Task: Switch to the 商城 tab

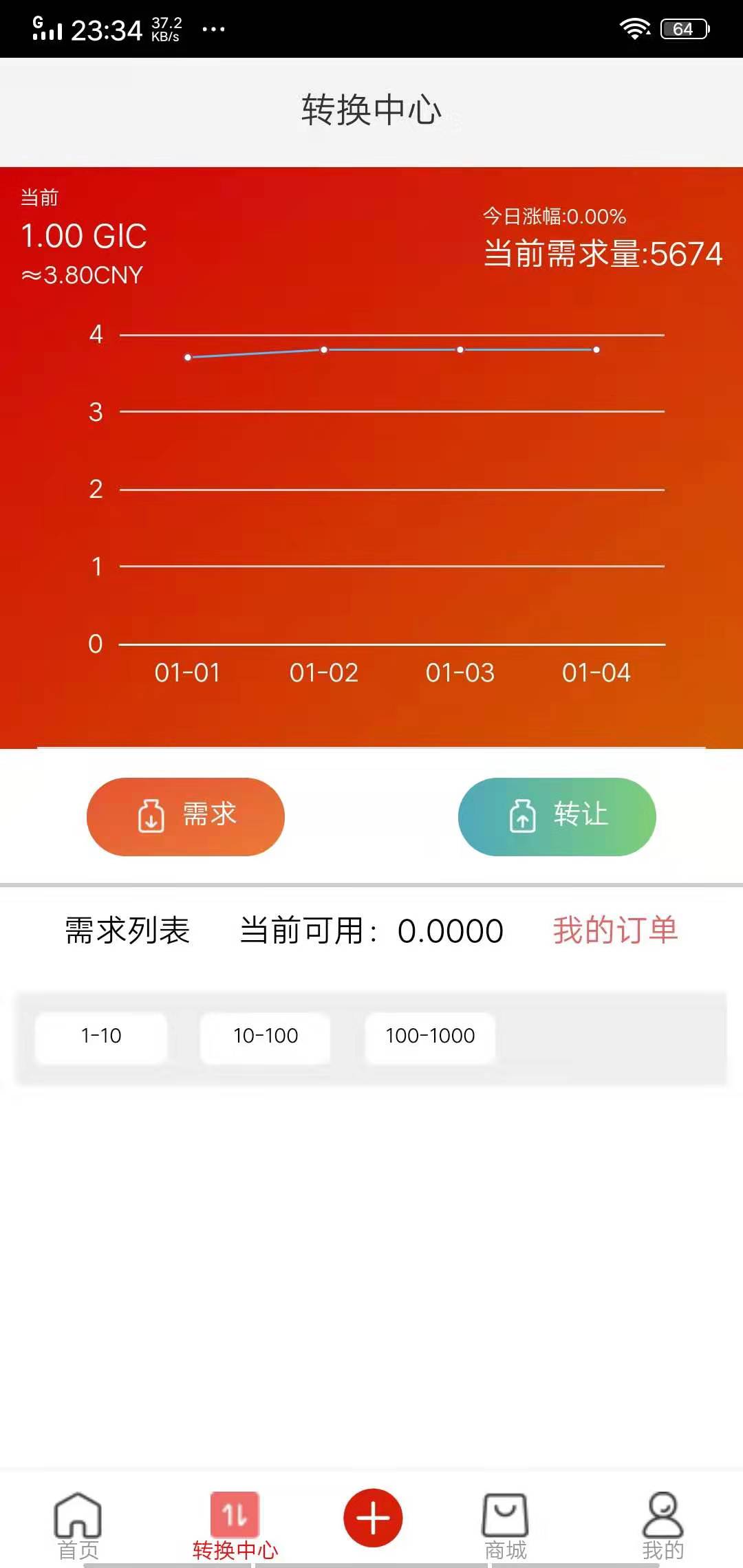Action: [506, 1513]
